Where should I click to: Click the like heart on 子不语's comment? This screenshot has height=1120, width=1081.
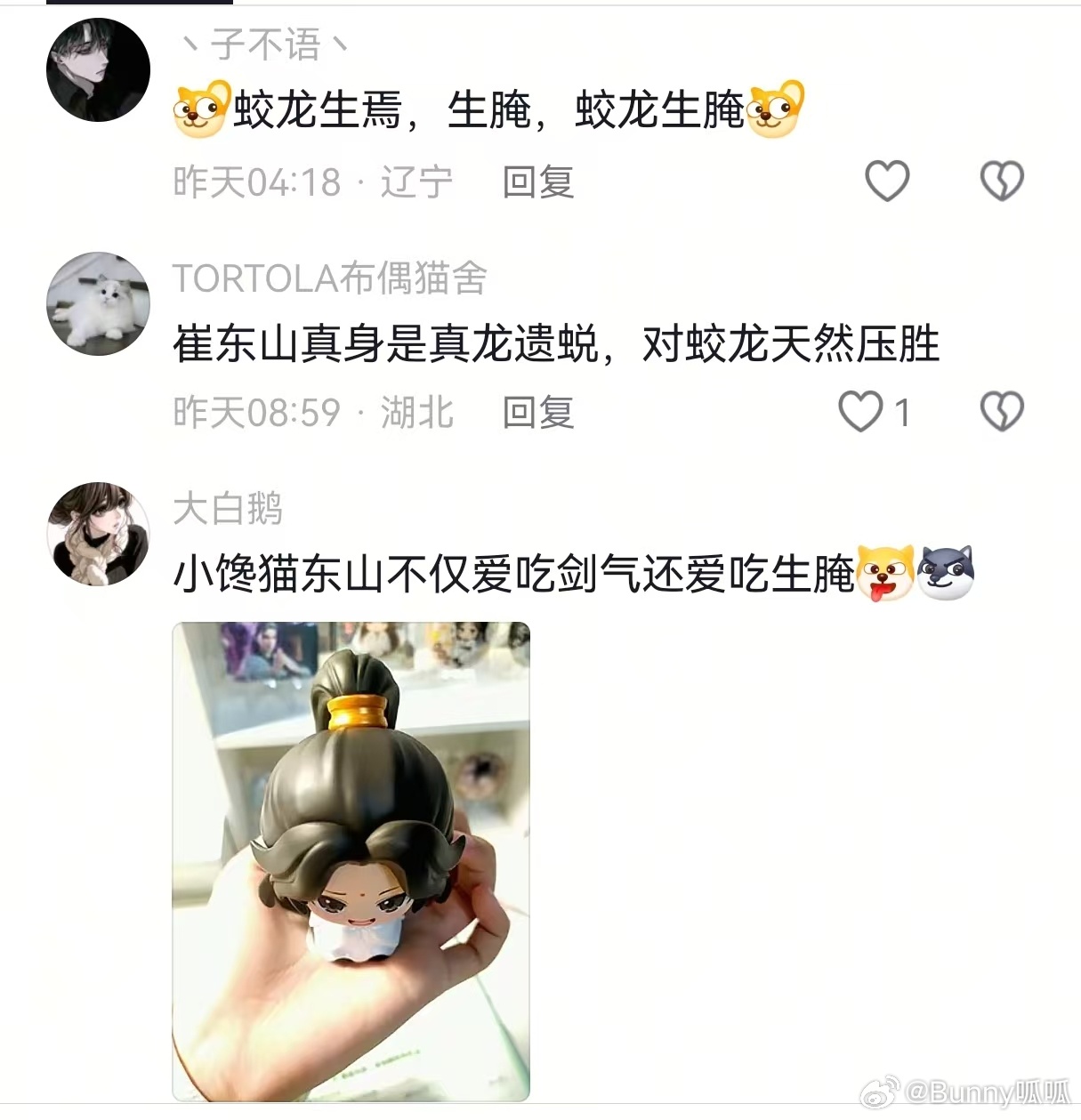click(x=886, y=183)
